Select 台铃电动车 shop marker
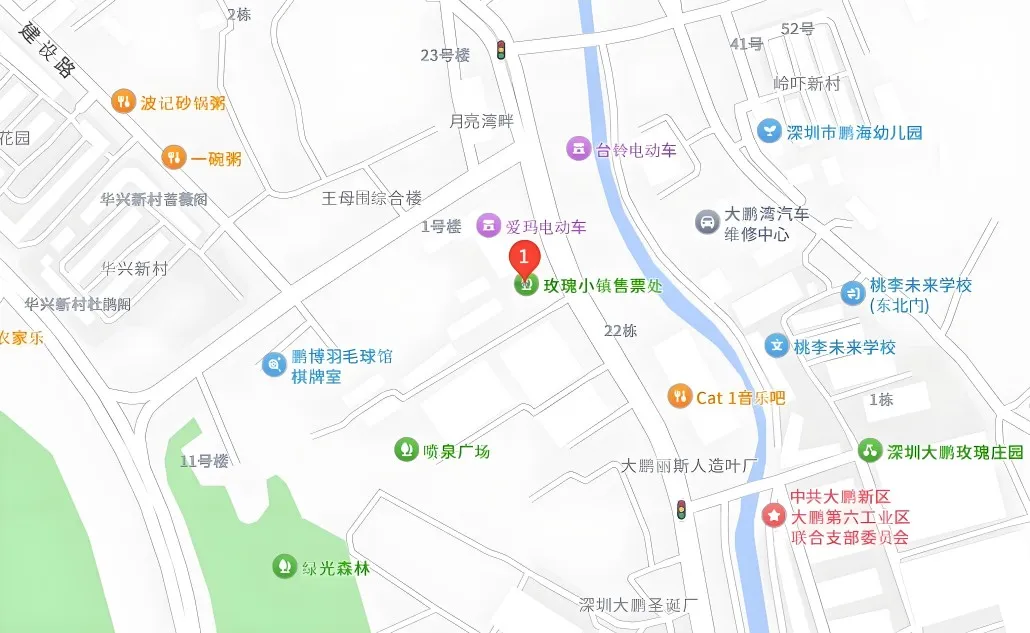The image size is (1030, 633). [578, 149]
